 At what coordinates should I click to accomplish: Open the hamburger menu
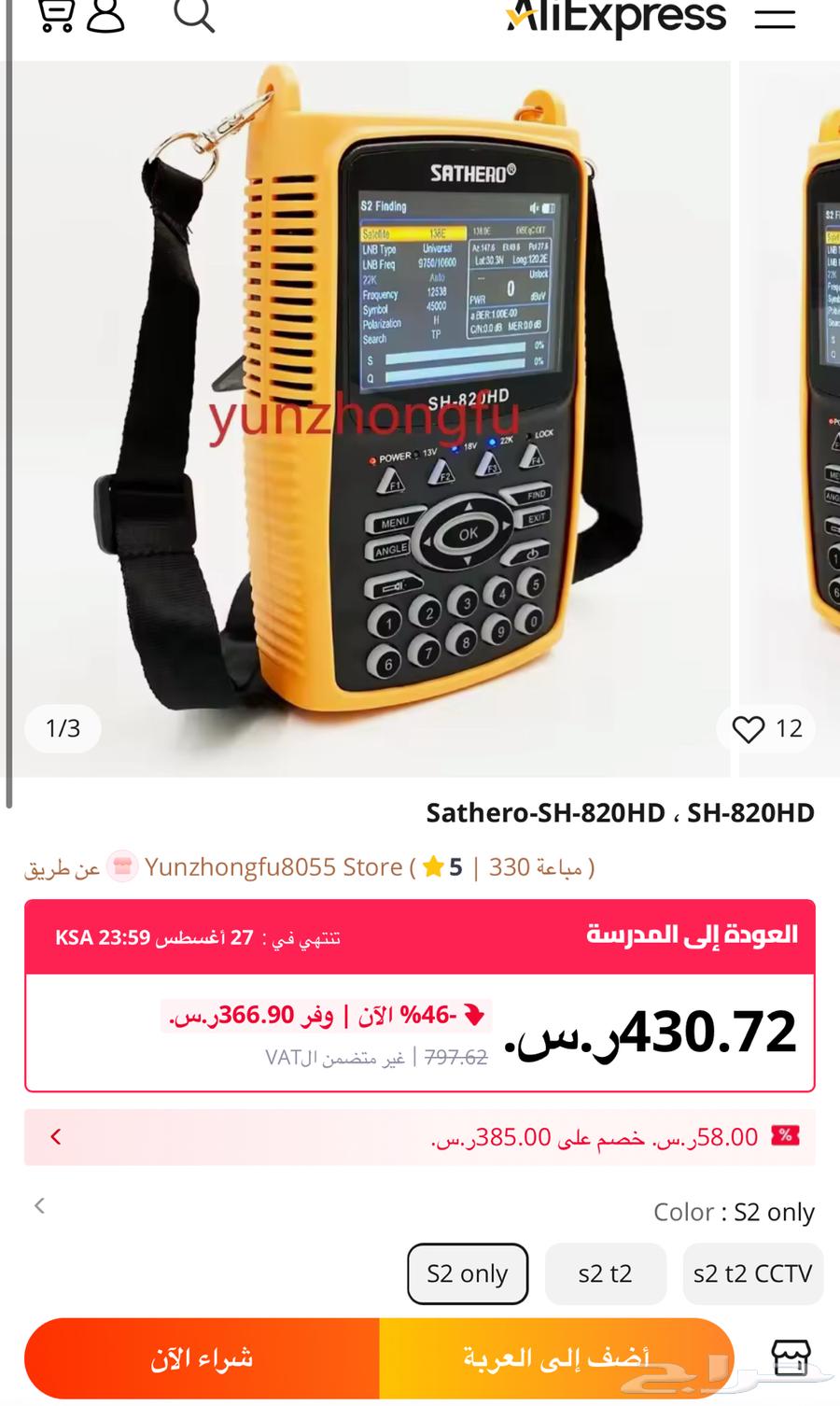pyautogui.click(x=775, y=21)
